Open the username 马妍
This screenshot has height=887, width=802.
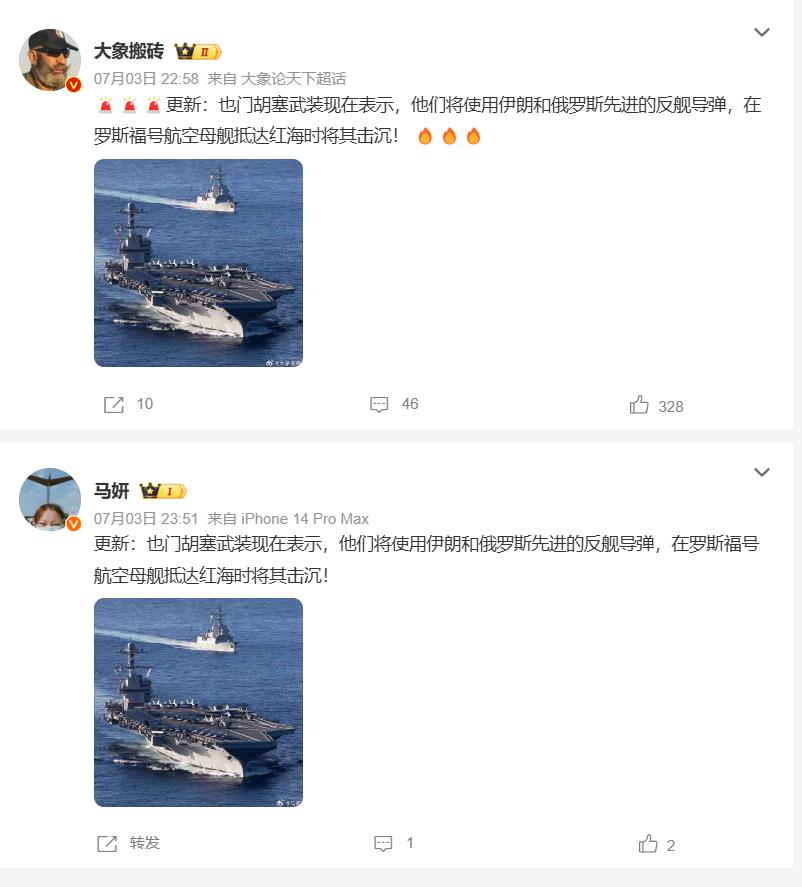pyautogui.click(x=111, y=491)
